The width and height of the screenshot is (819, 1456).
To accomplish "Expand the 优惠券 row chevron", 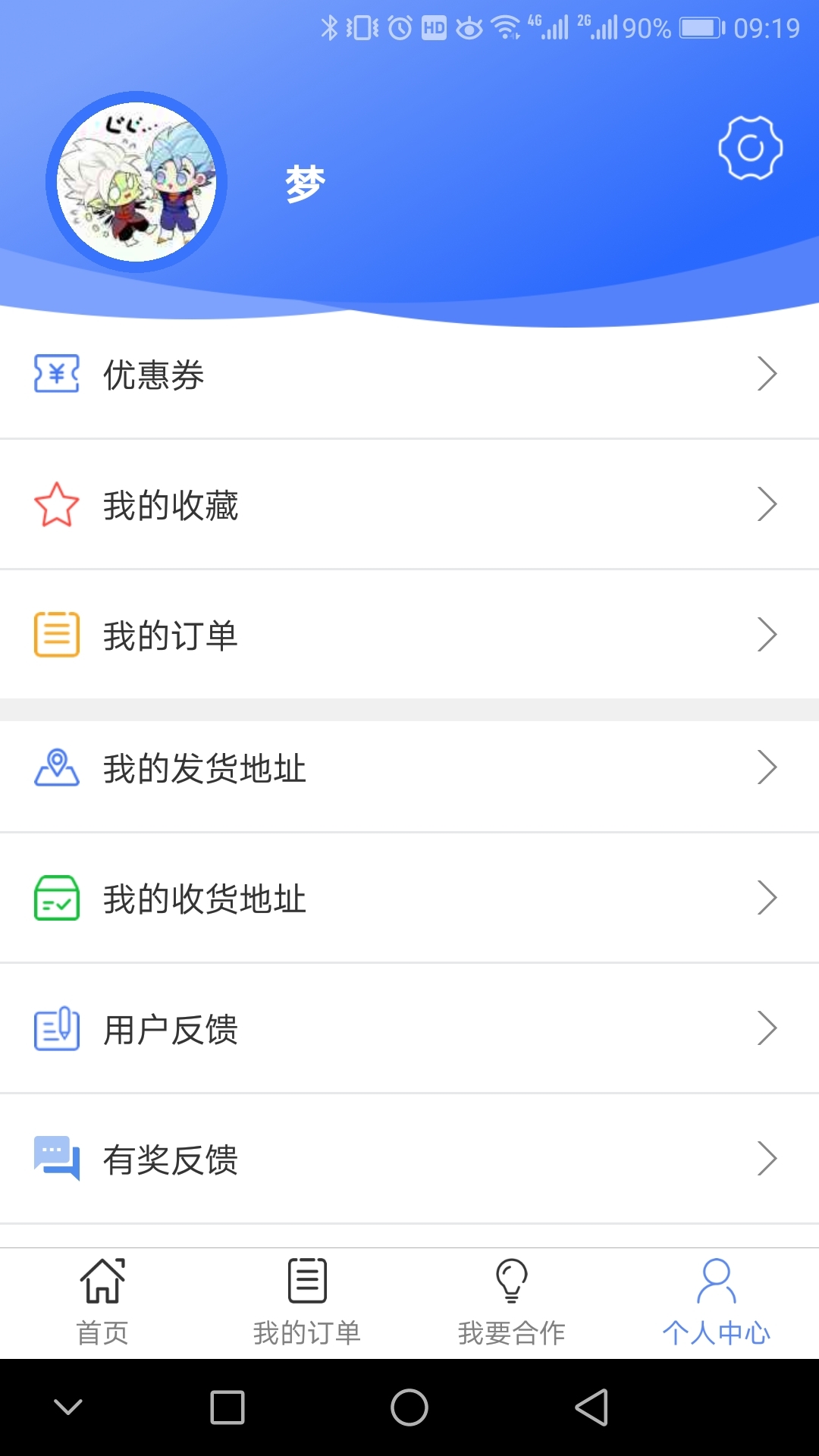I will pyautogui.click(x=771, y=373).
